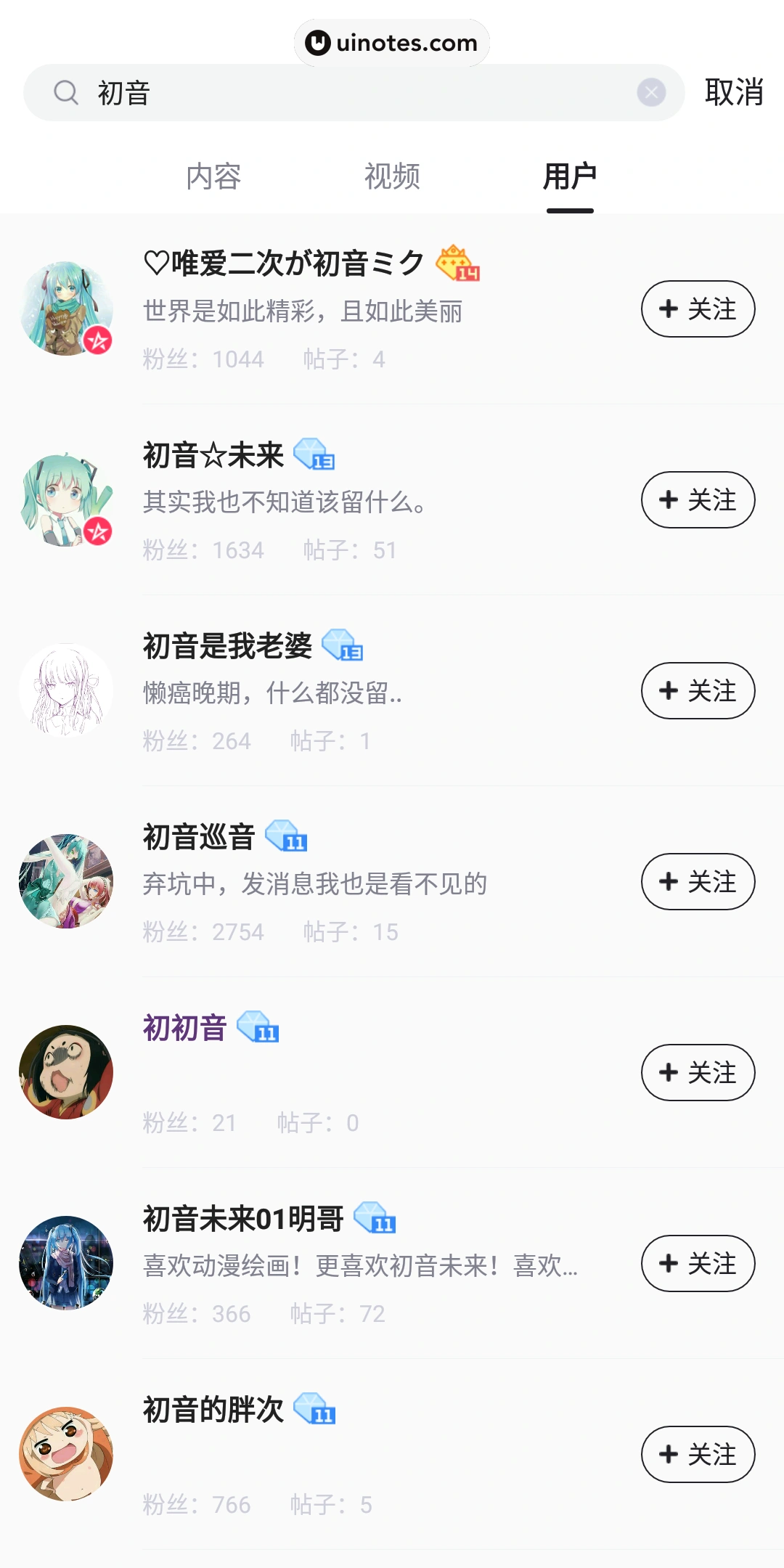Follow user 初初音
This screenshot has width=784, height=1568.
pos(698,1073)
